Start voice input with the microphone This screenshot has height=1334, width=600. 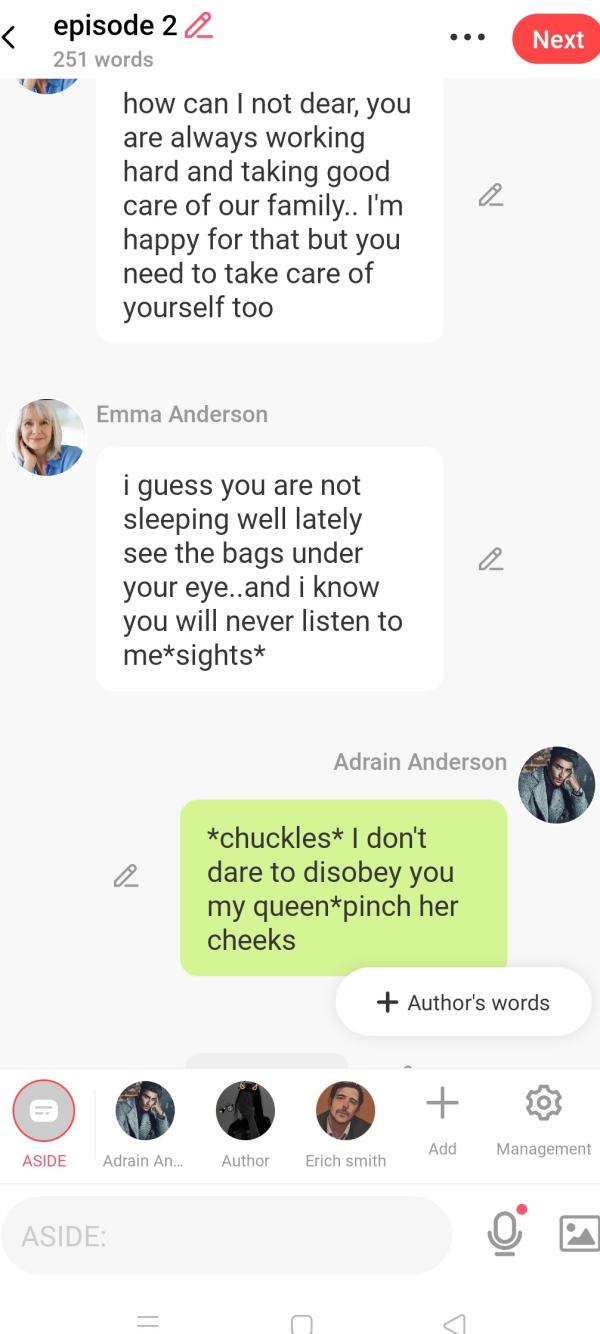pos(505,1233)
